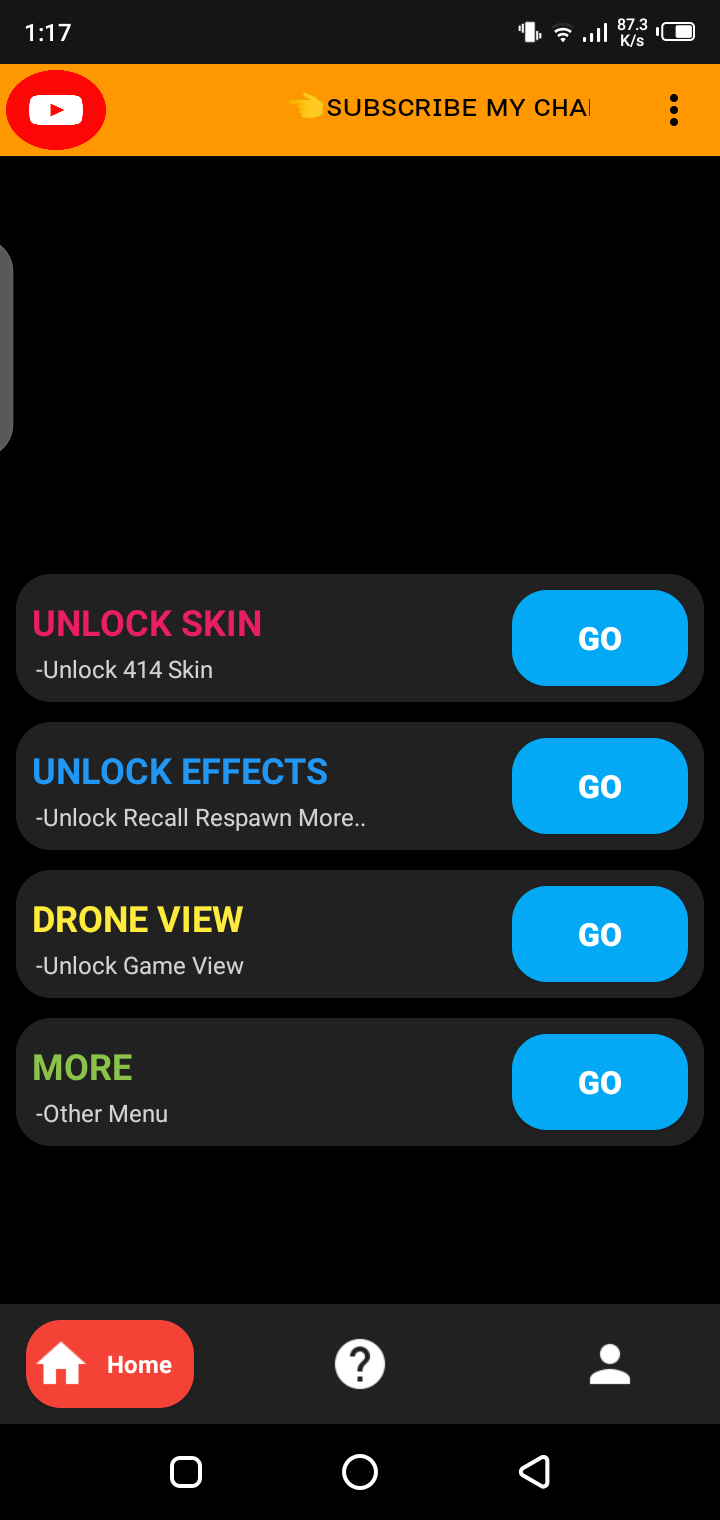720x1520 pixels.
Task: Open the three-dot overflow menu
Action: (x=674, y=110)
